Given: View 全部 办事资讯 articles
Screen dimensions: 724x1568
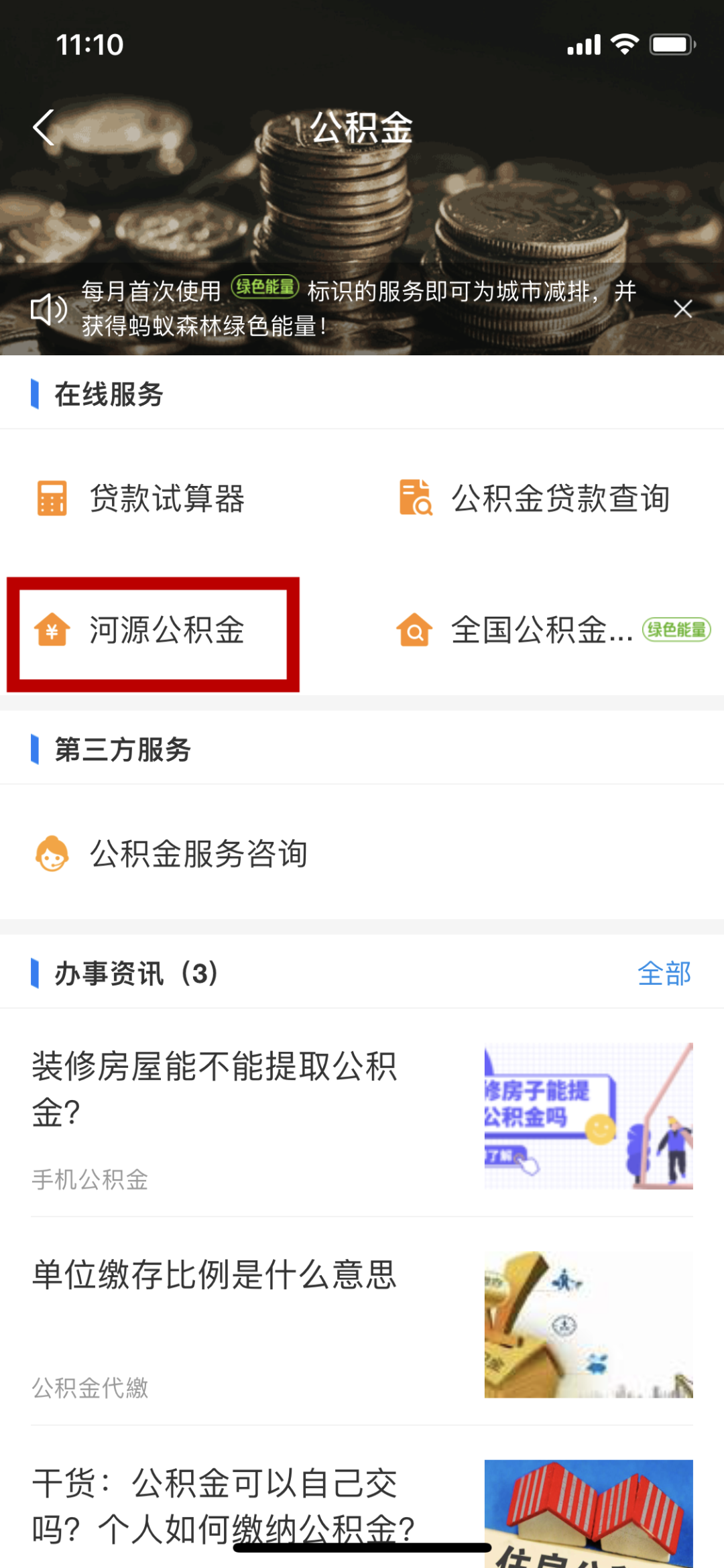Looking at the screenshot, I should pyautogui.click(x=664, y=973).
